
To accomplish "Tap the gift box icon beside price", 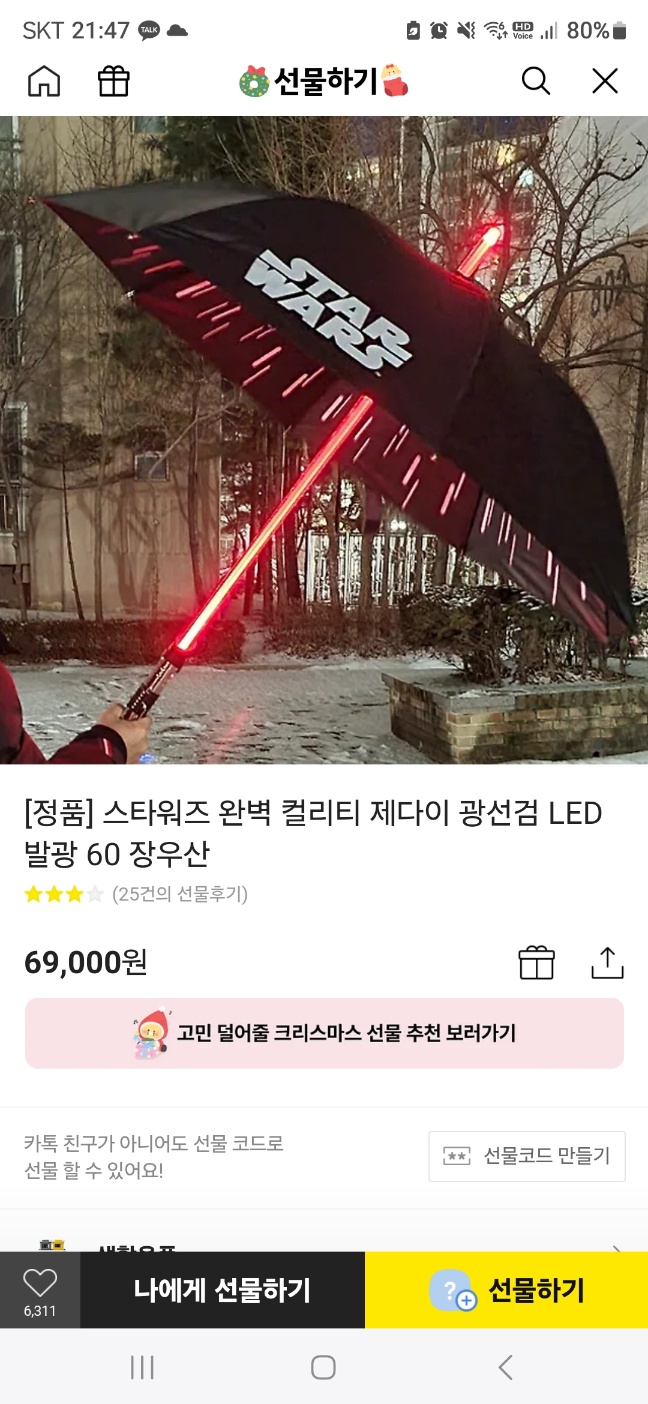I will click(536, 963).
